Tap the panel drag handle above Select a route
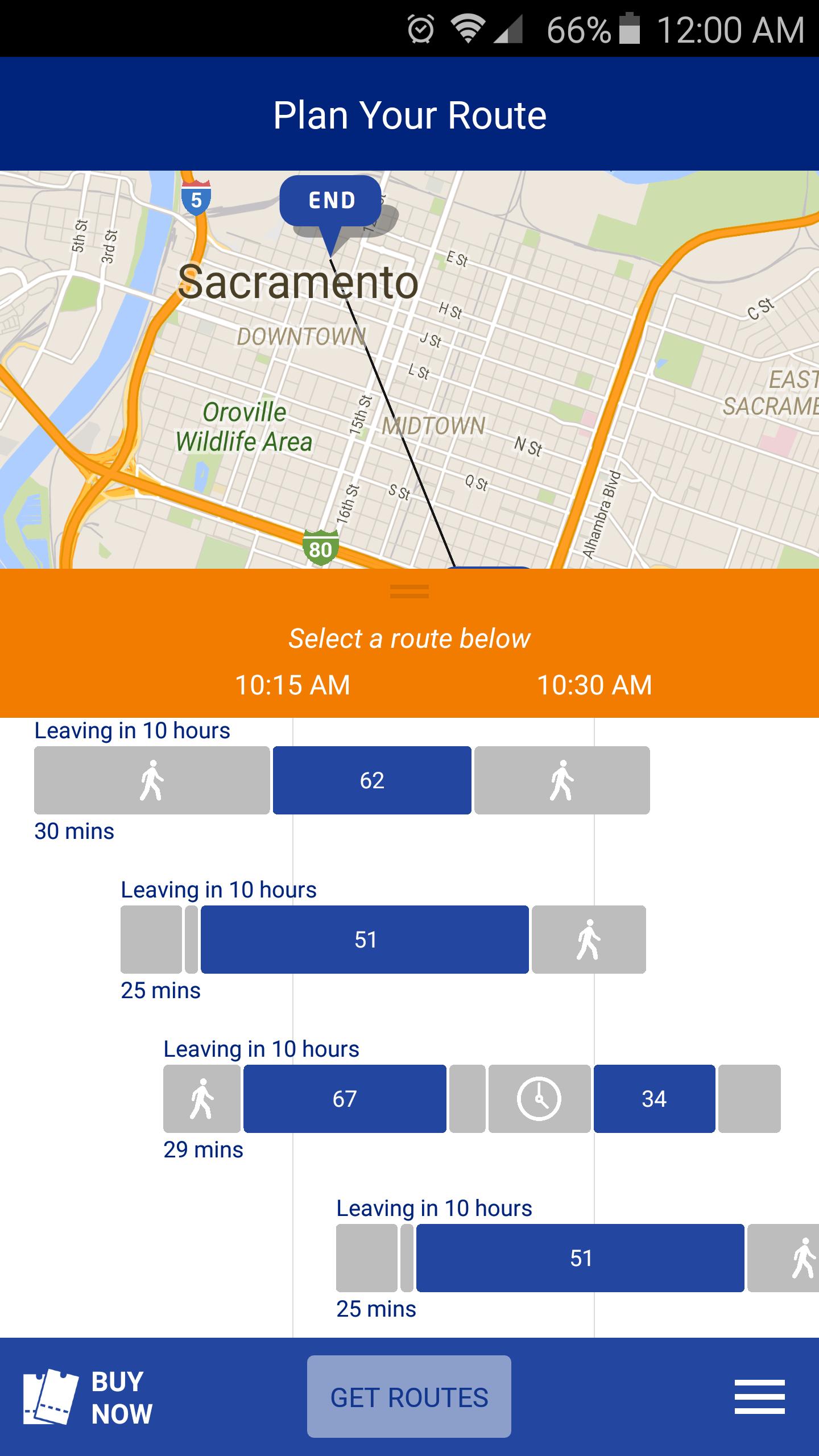The width and height of the screenshot is (819, 1456). point(409,591)
